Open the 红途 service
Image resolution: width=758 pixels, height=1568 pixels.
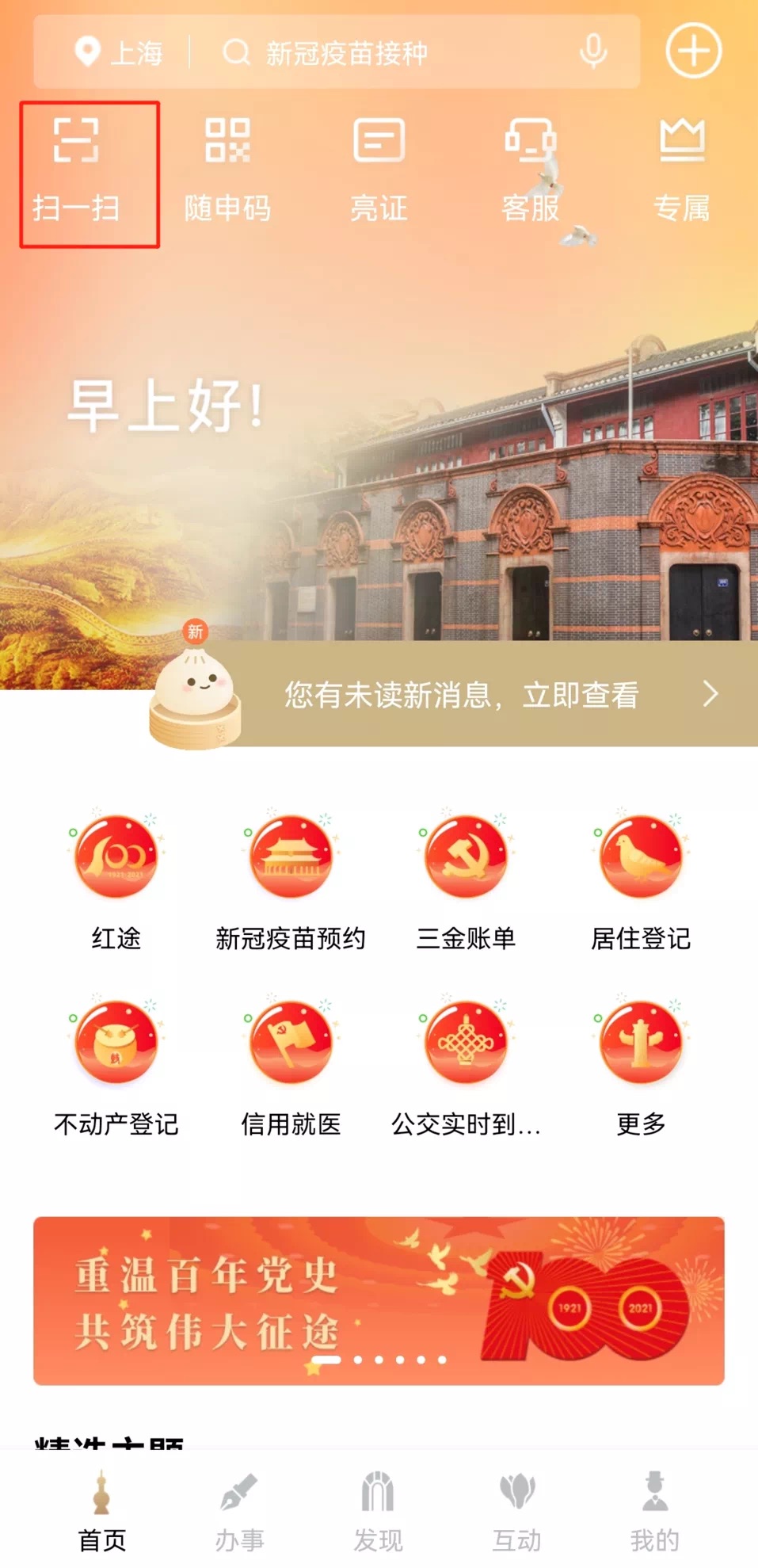[x=116, y=881]
